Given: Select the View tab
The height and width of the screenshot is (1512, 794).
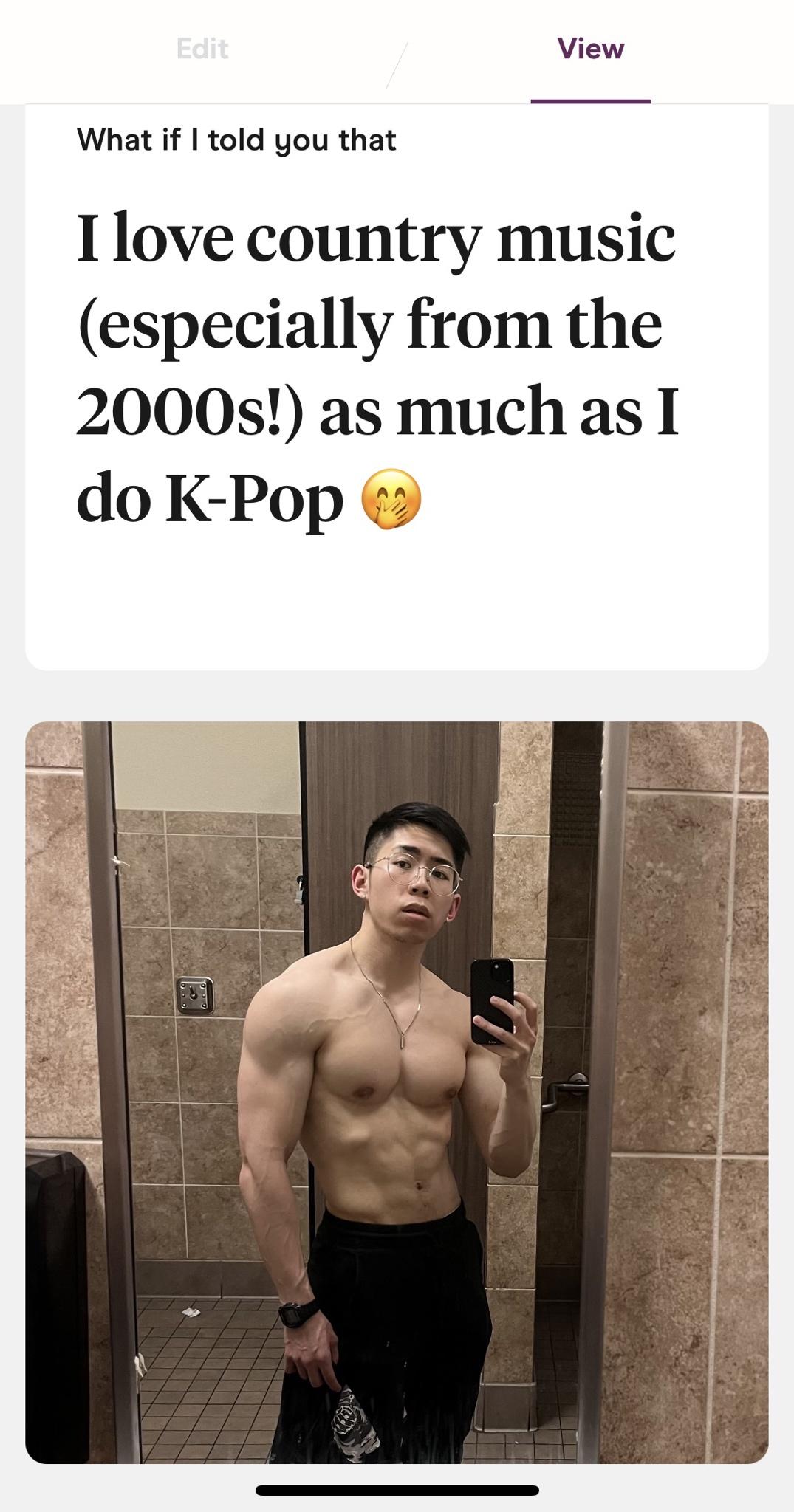Looking at the screenshot, I should (590, 49).
